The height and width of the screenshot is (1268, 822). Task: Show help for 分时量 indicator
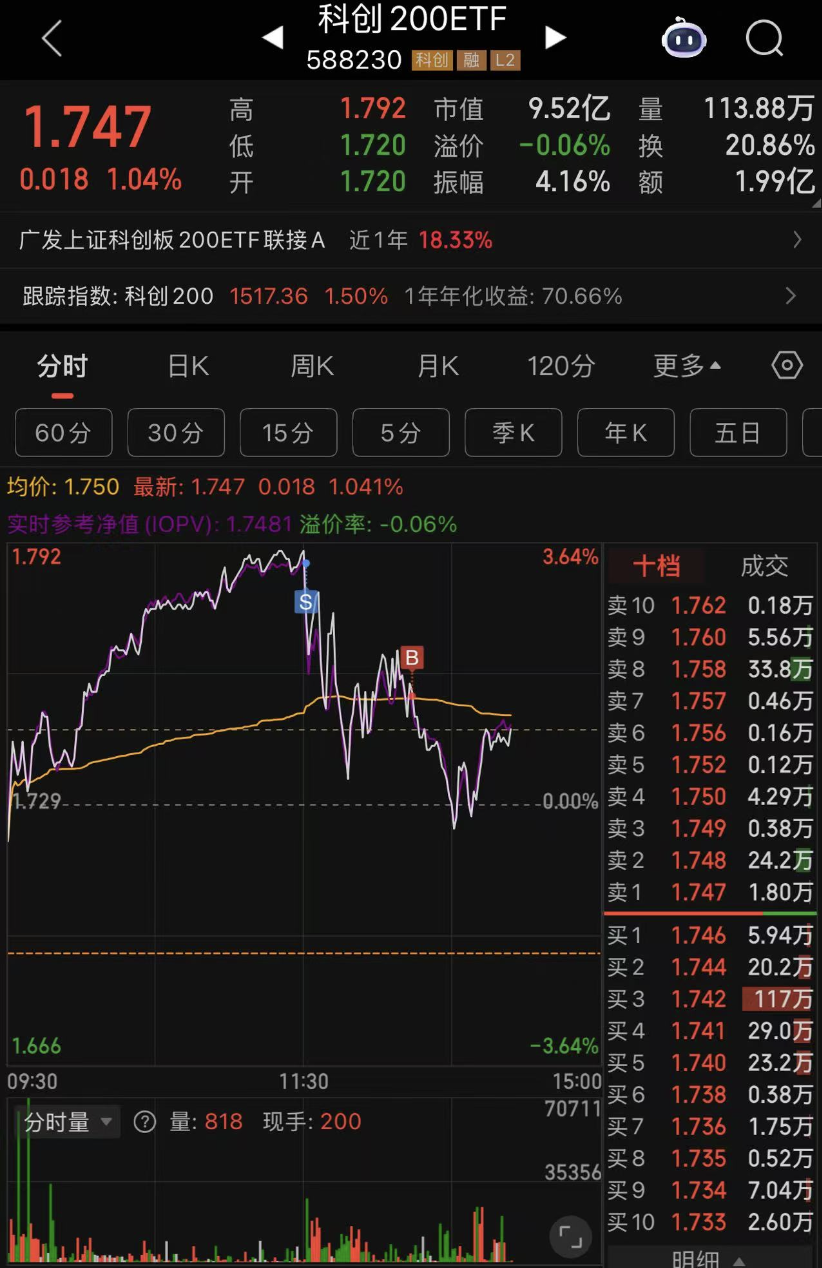coord(145,1122)
